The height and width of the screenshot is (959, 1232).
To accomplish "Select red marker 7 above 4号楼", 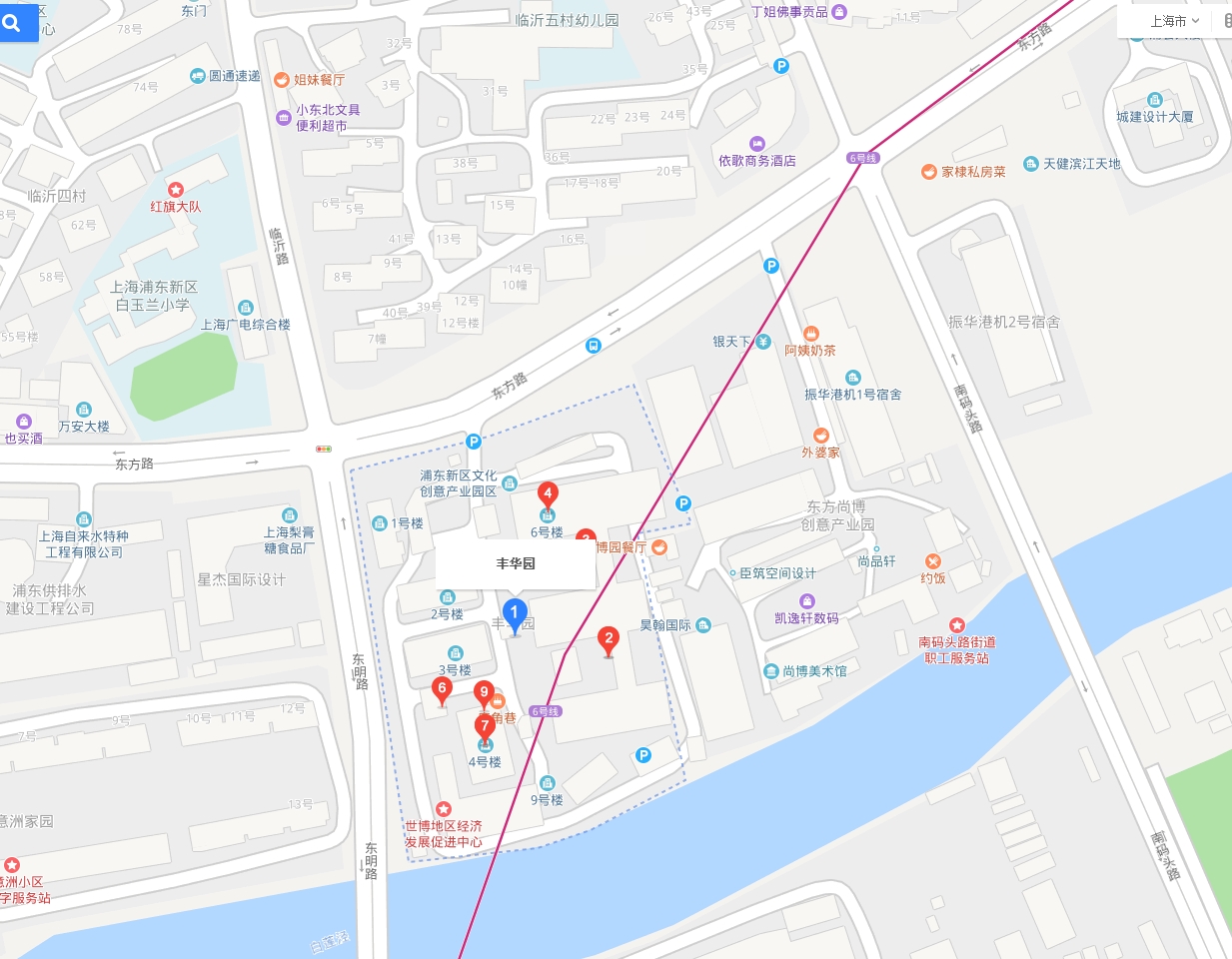I will tap(485, 727).
